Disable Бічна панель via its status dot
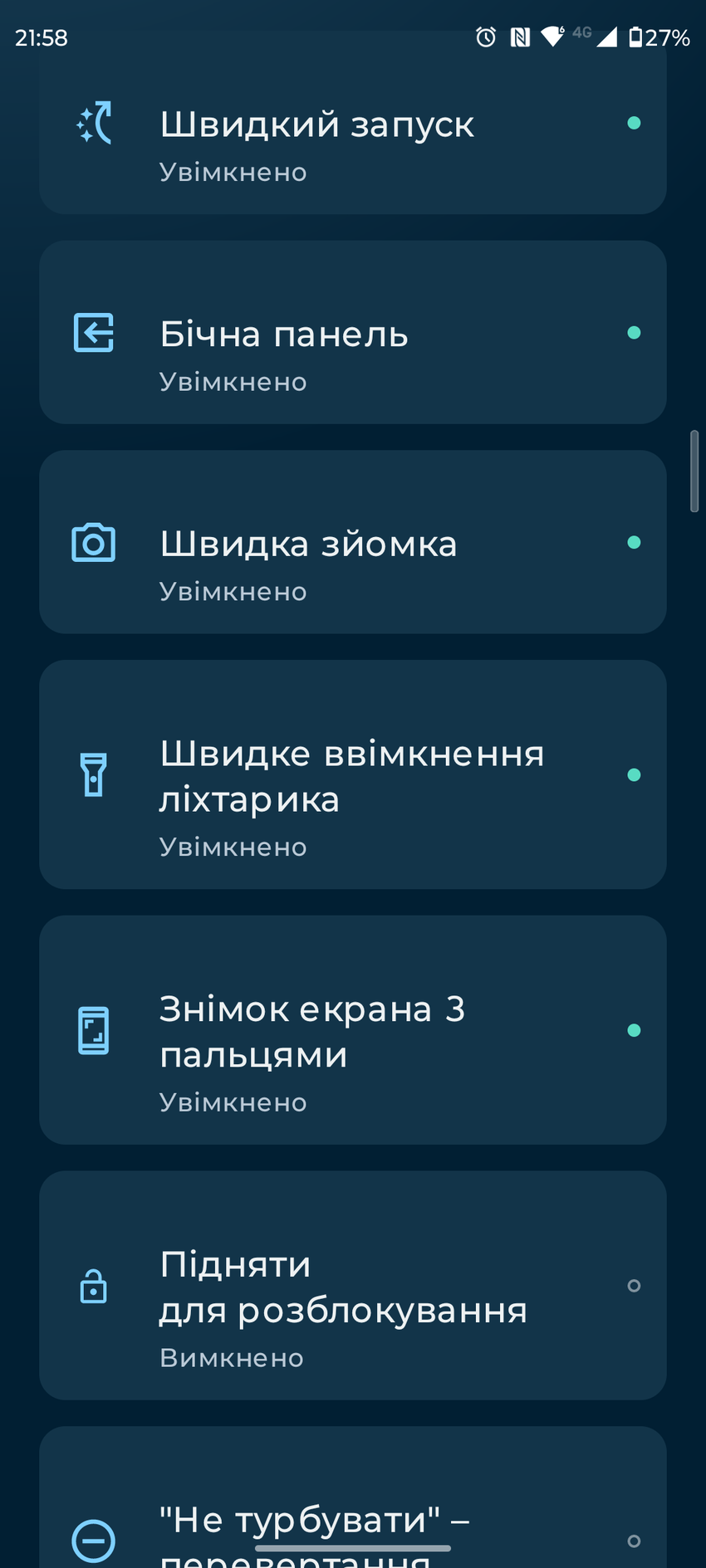Viewport: 706px width, 1568px height. coord(635,333)
